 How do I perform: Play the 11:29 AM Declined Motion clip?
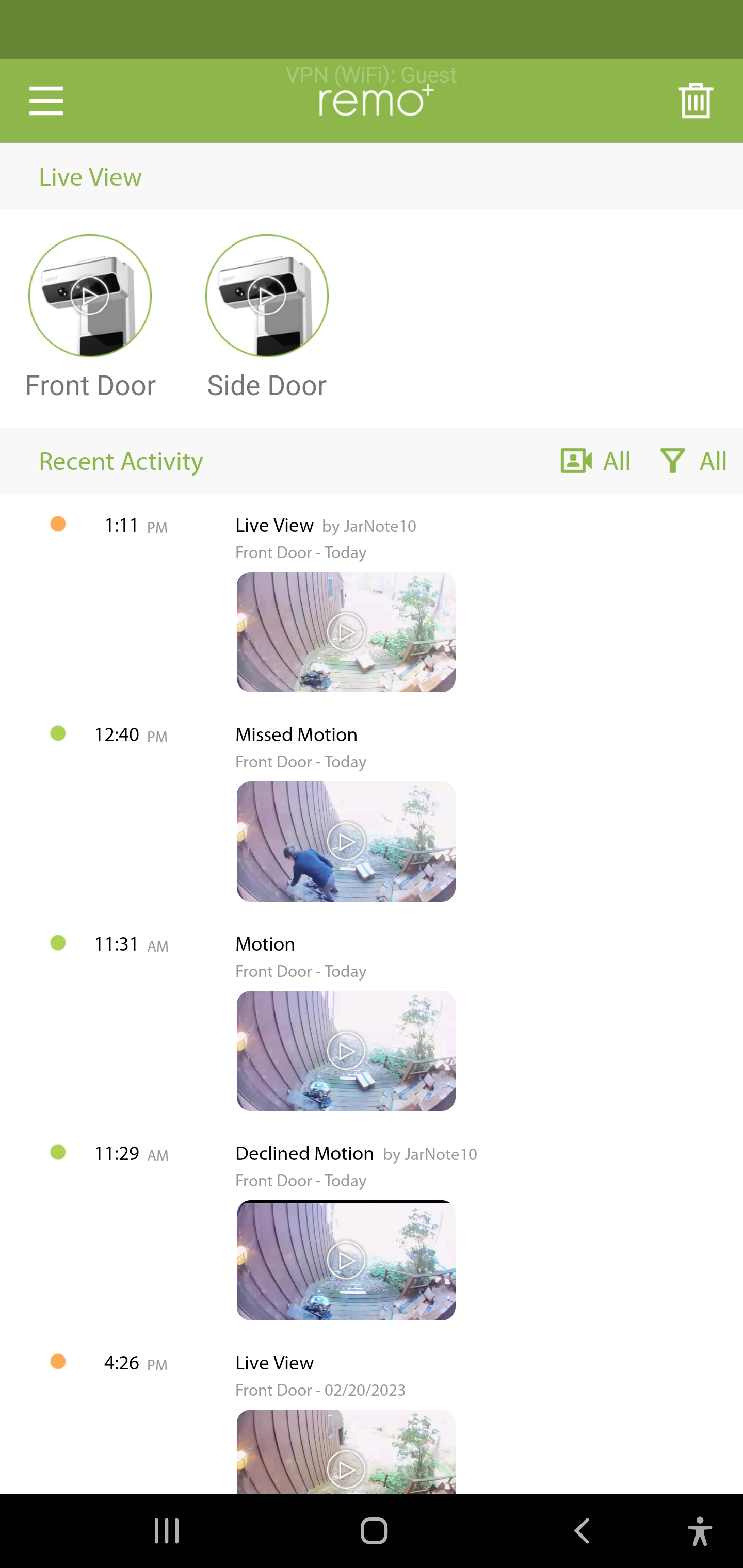(x=346, y=1260)
